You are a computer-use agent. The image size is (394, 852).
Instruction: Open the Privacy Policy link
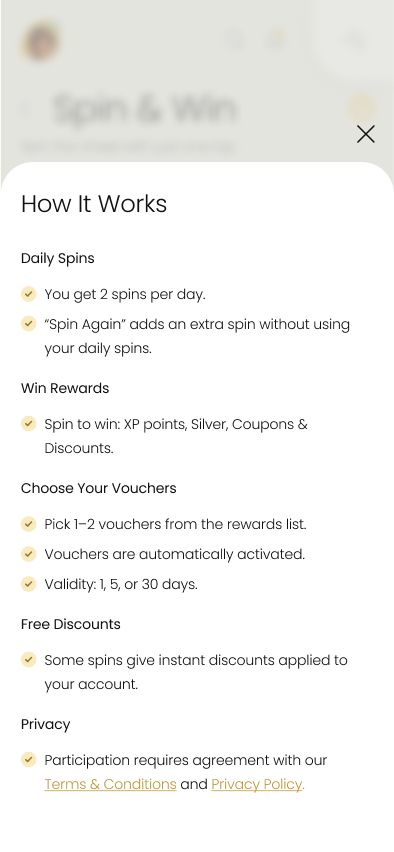258,784
